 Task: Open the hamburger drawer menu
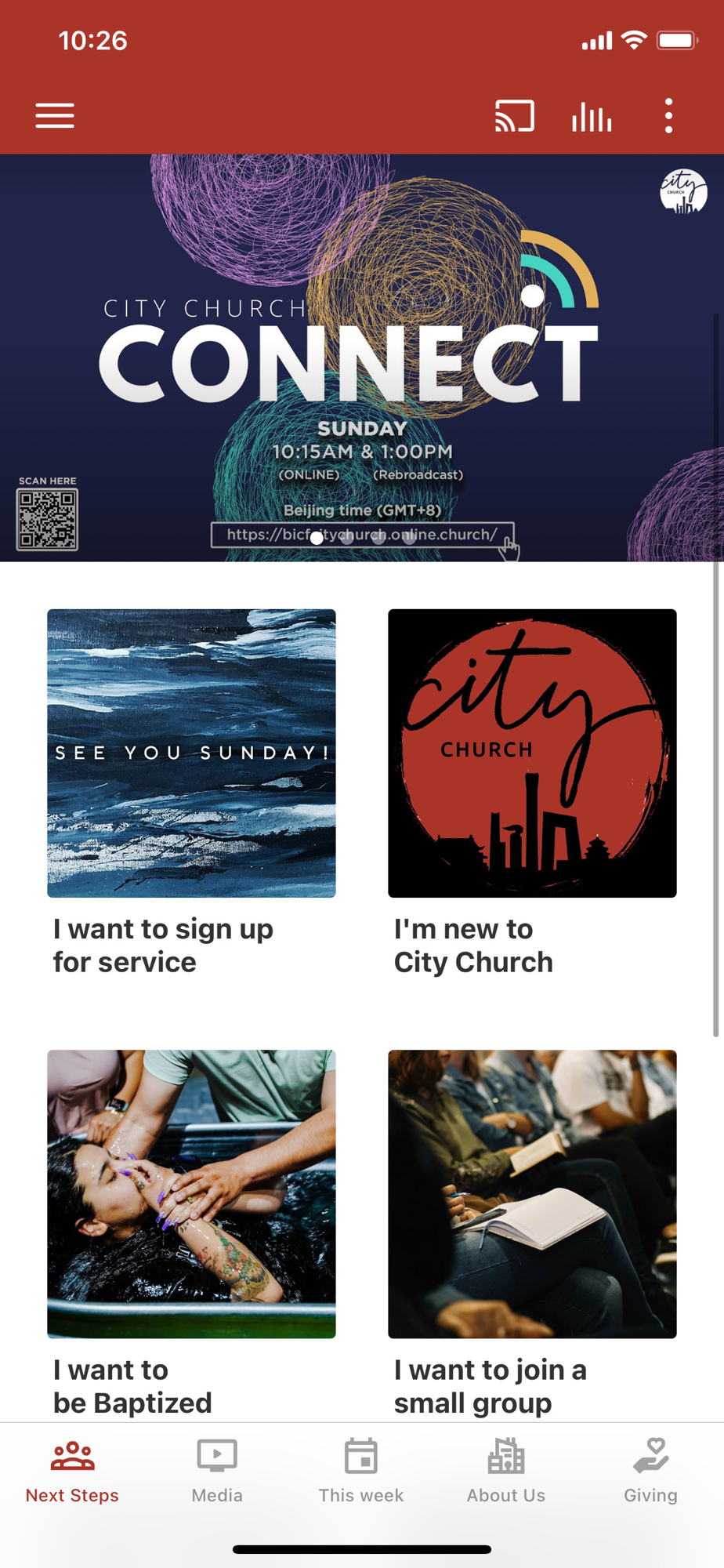pyautogui.click(x=55, y=116)
